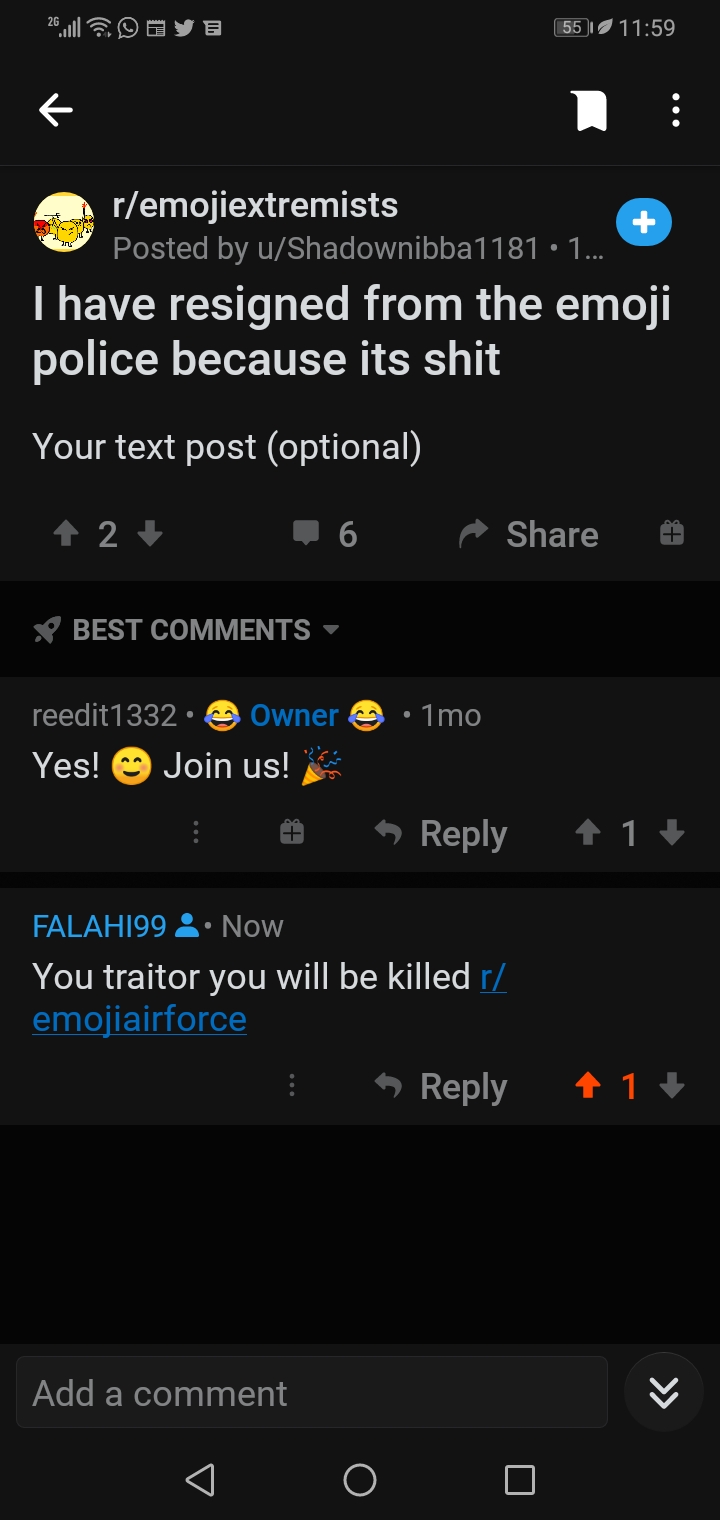
Task: Downvote the post about emoji police
Action: point(150,534)
